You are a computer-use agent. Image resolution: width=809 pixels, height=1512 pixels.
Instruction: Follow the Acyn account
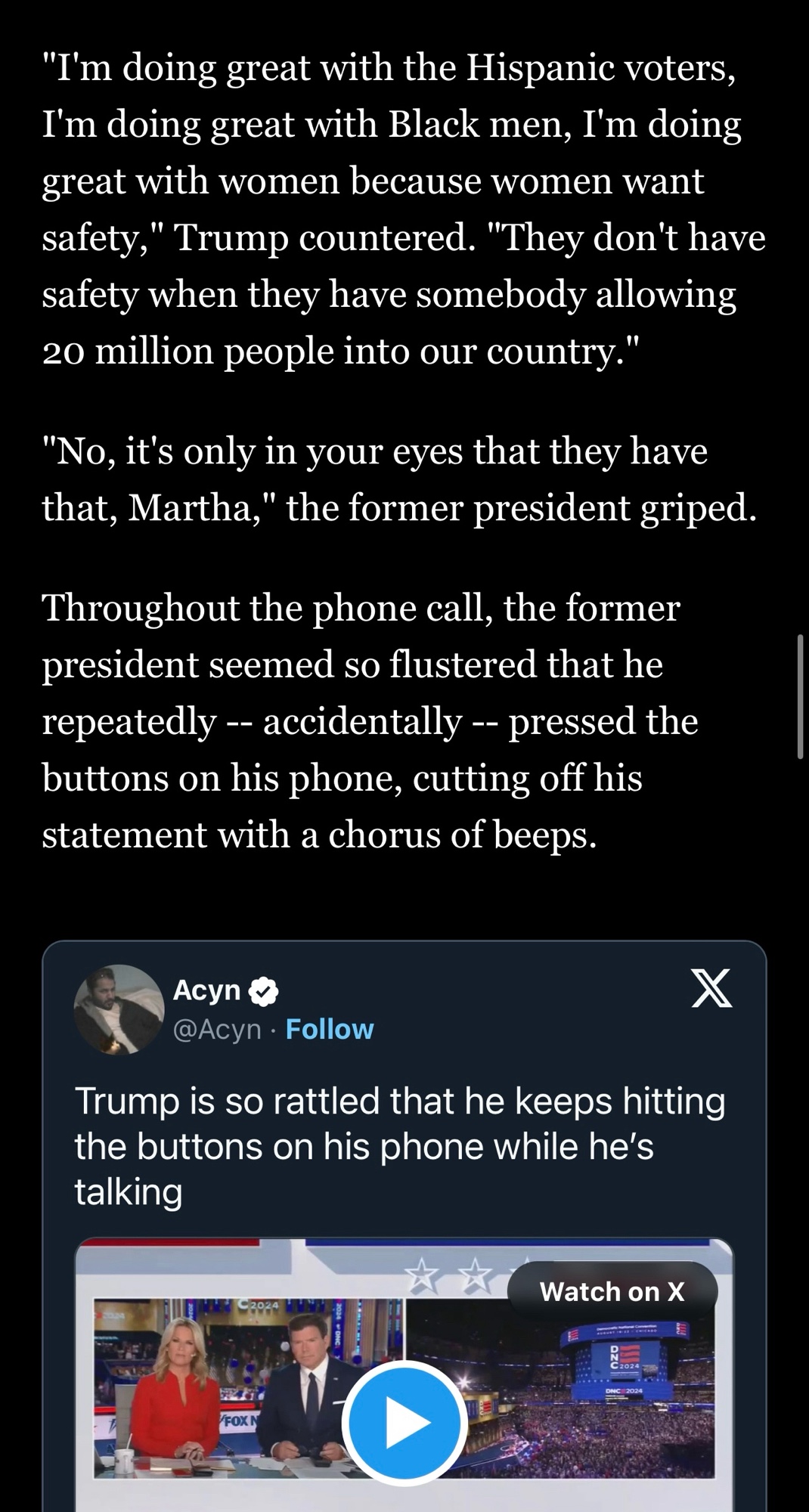point(330,1030)
